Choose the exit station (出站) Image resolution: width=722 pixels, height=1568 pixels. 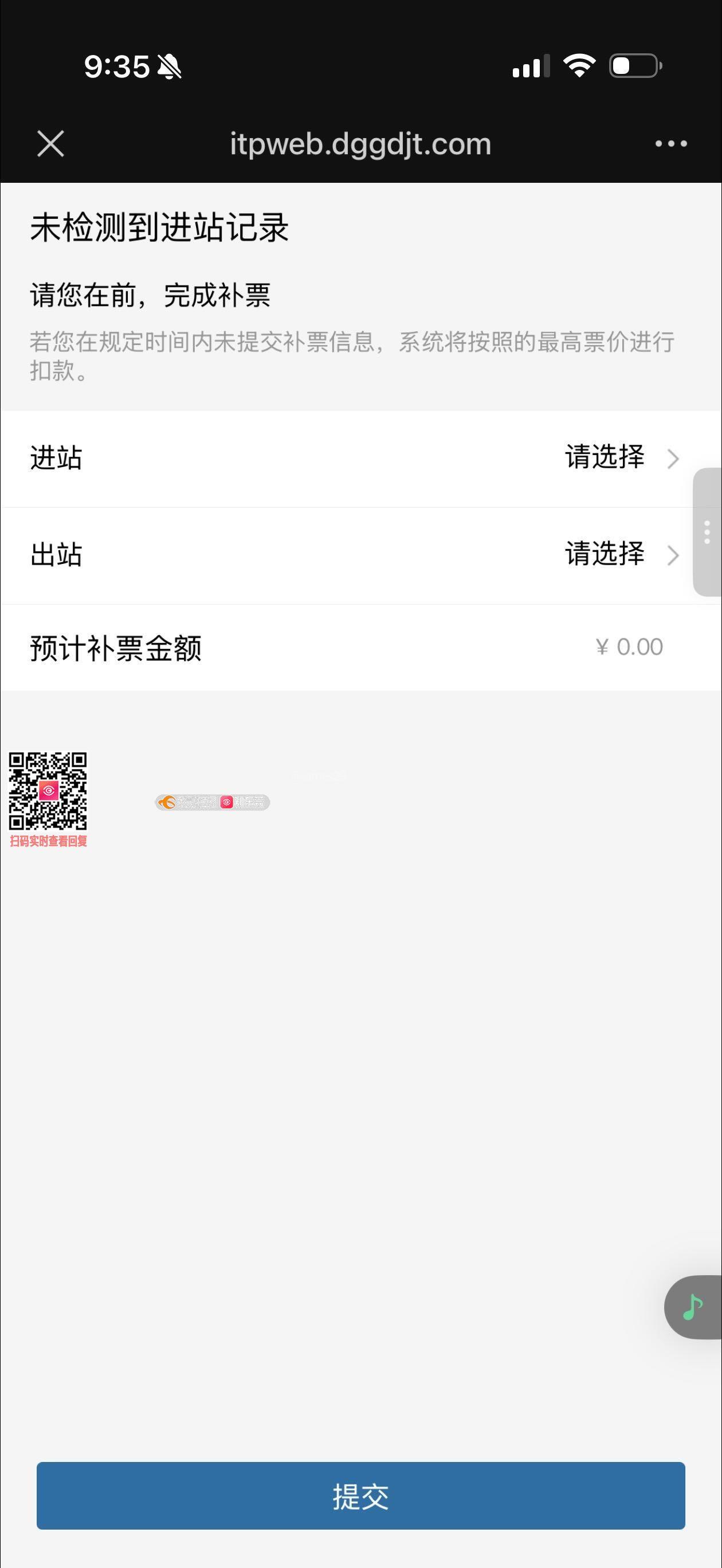pos(621,555)
